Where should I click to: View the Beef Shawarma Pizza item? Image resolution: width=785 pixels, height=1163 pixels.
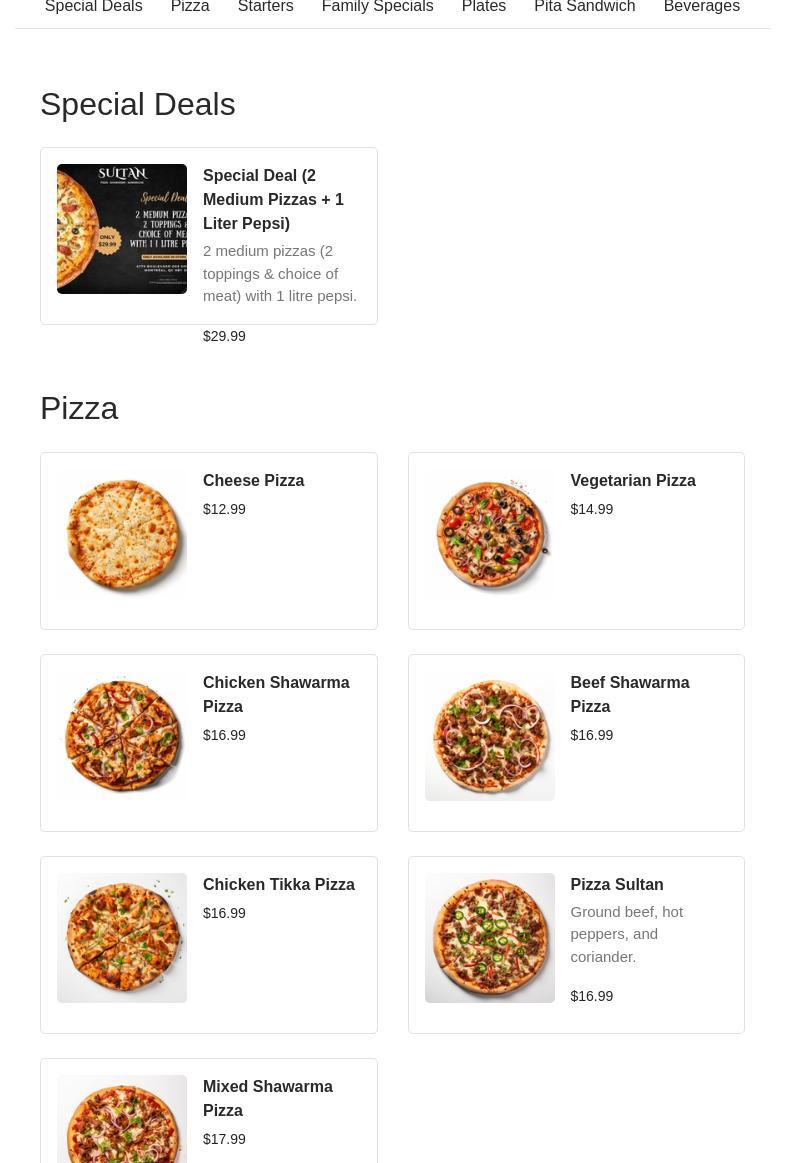tap(576, 742)
